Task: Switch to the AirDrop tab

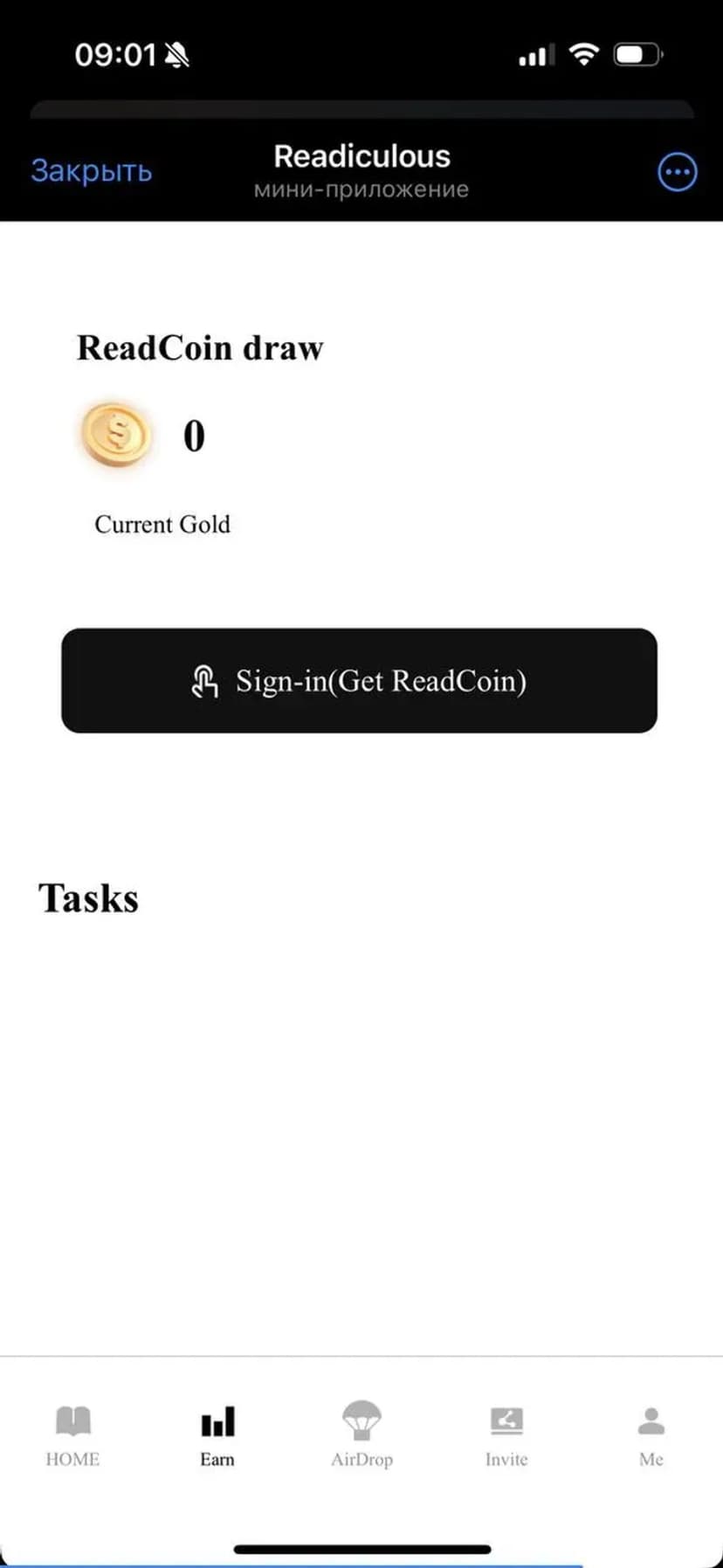Action: tap(361, 1436)
